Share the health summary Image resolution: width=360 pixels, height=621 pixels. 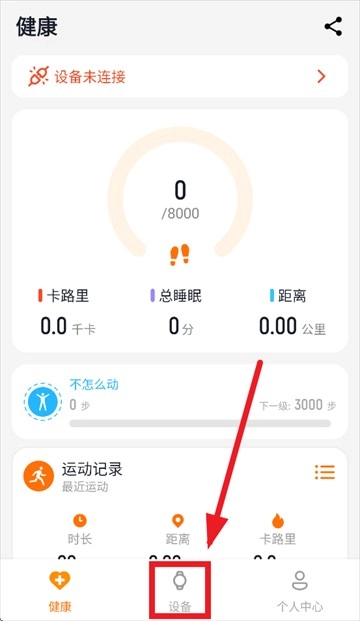[333, 27]
